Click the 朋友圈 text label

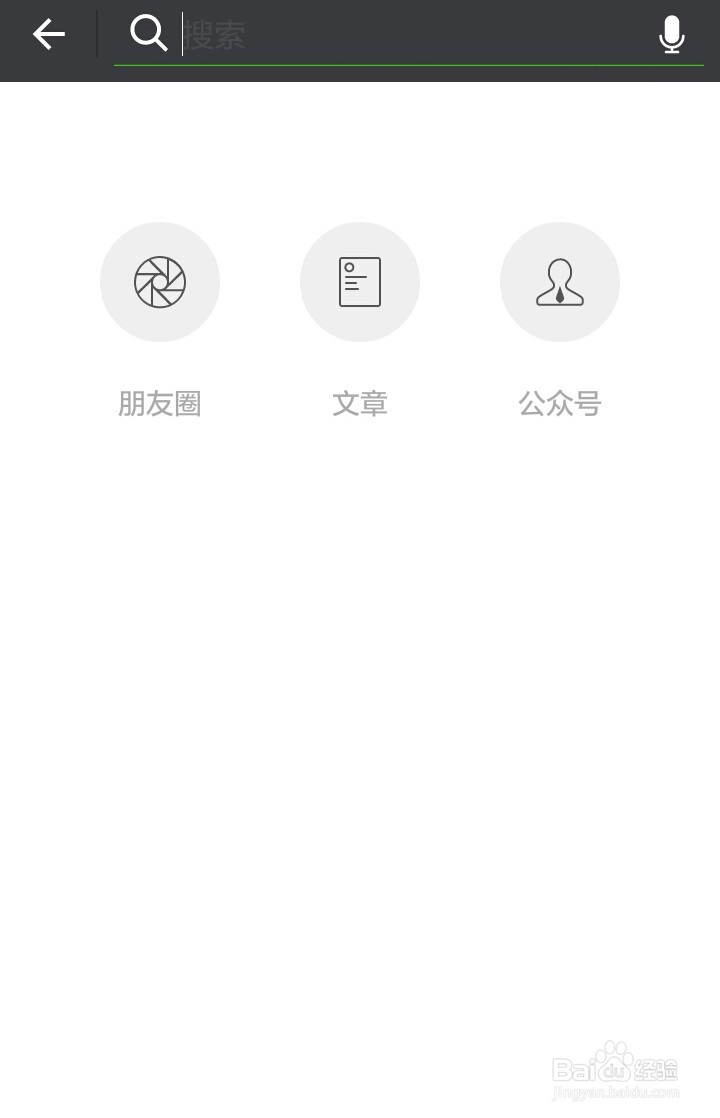[x=160, y=404]
